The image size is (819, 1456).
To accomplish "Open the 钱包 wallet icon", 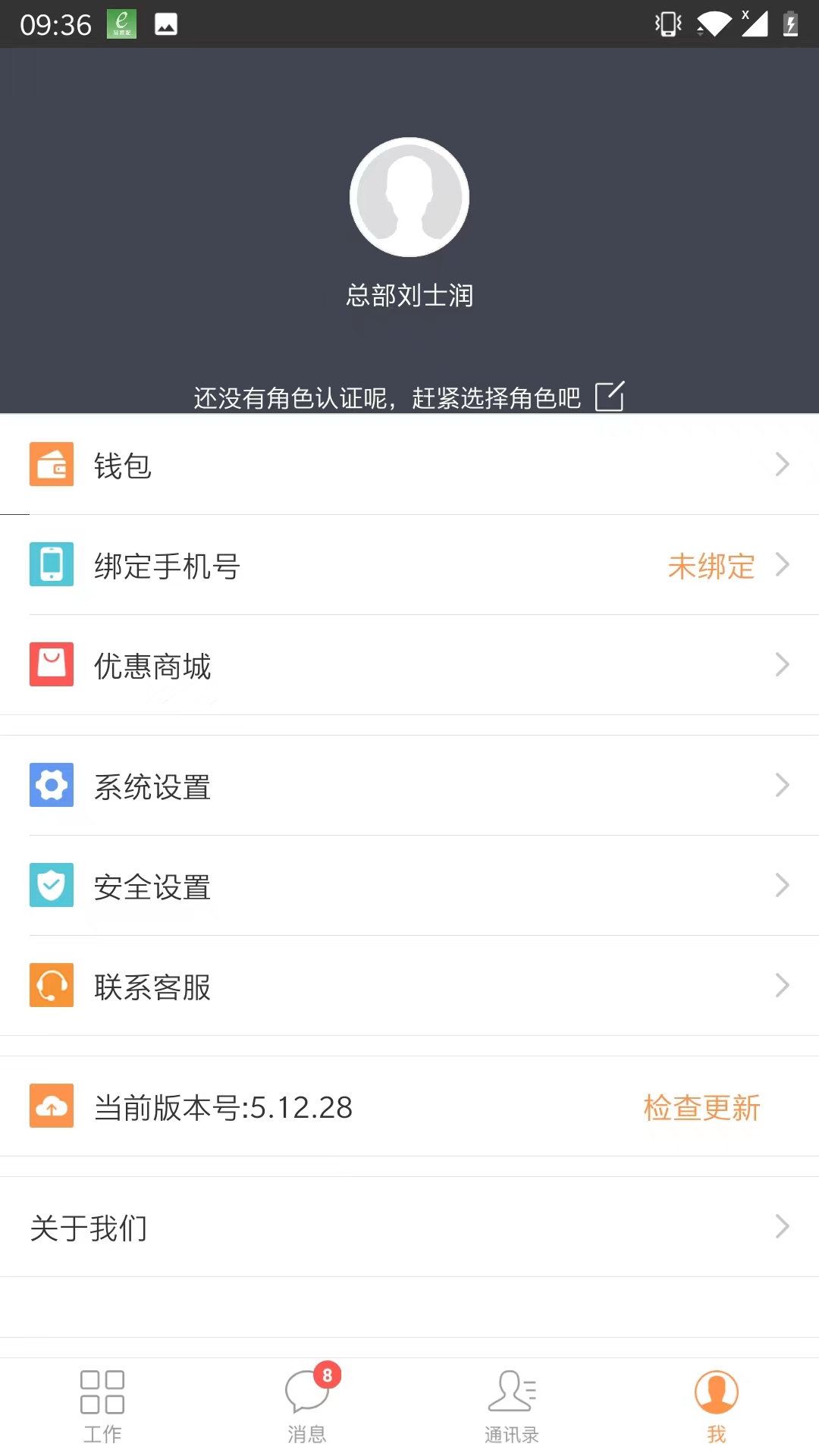I will tap(51, 464).
